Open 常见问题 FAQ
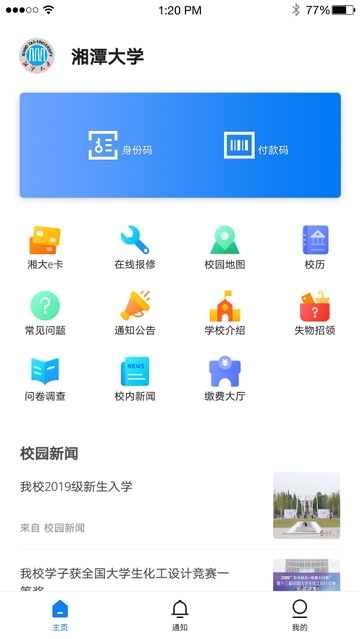 pos(45,313)
